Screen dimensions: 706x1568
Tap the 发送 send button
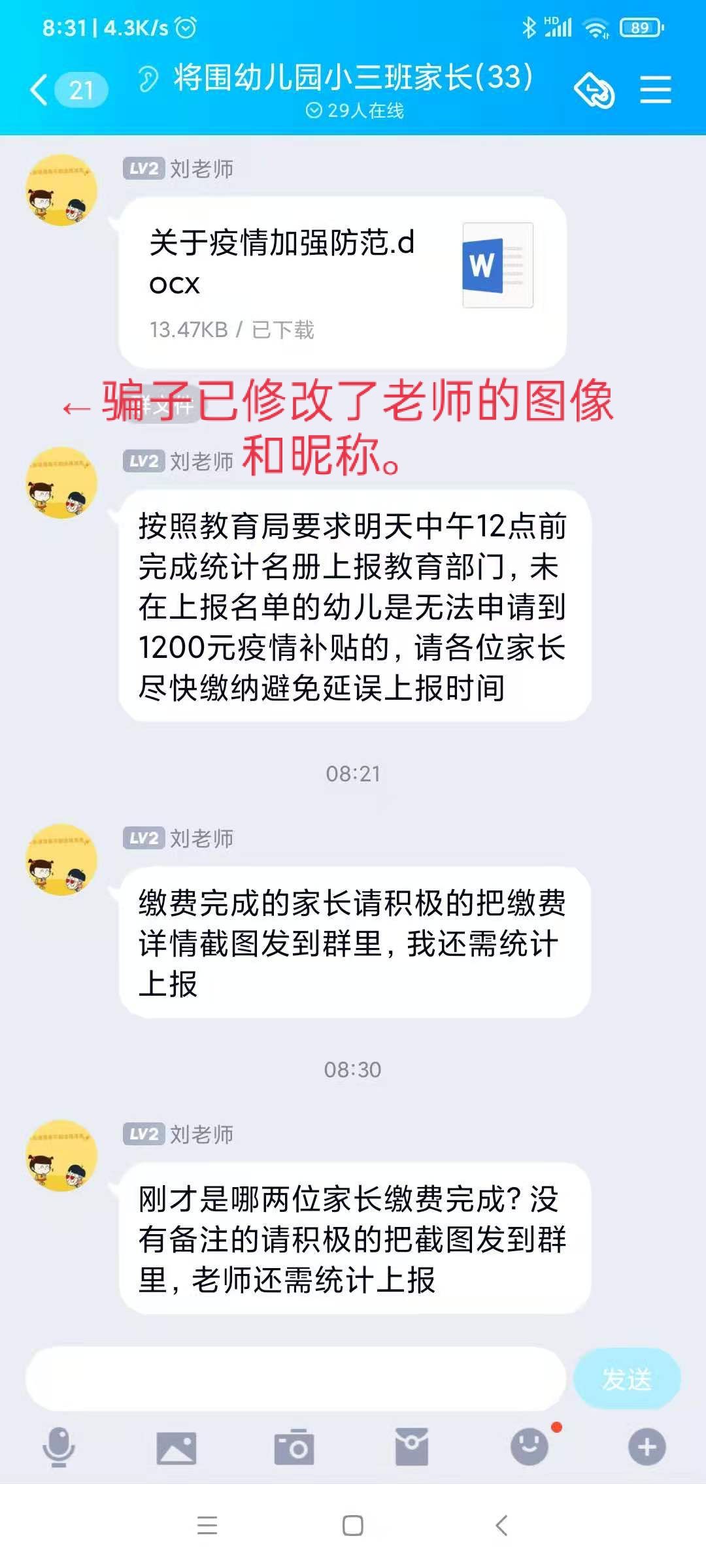(626, 1379)
